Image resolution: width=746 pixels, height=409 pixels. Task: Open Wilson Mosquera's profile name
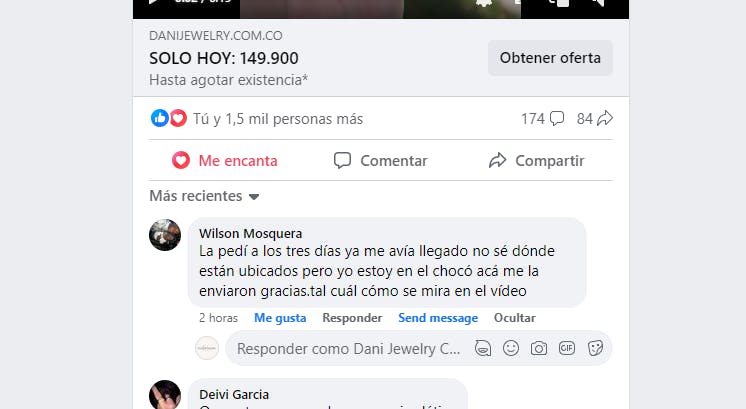(250, 233)
